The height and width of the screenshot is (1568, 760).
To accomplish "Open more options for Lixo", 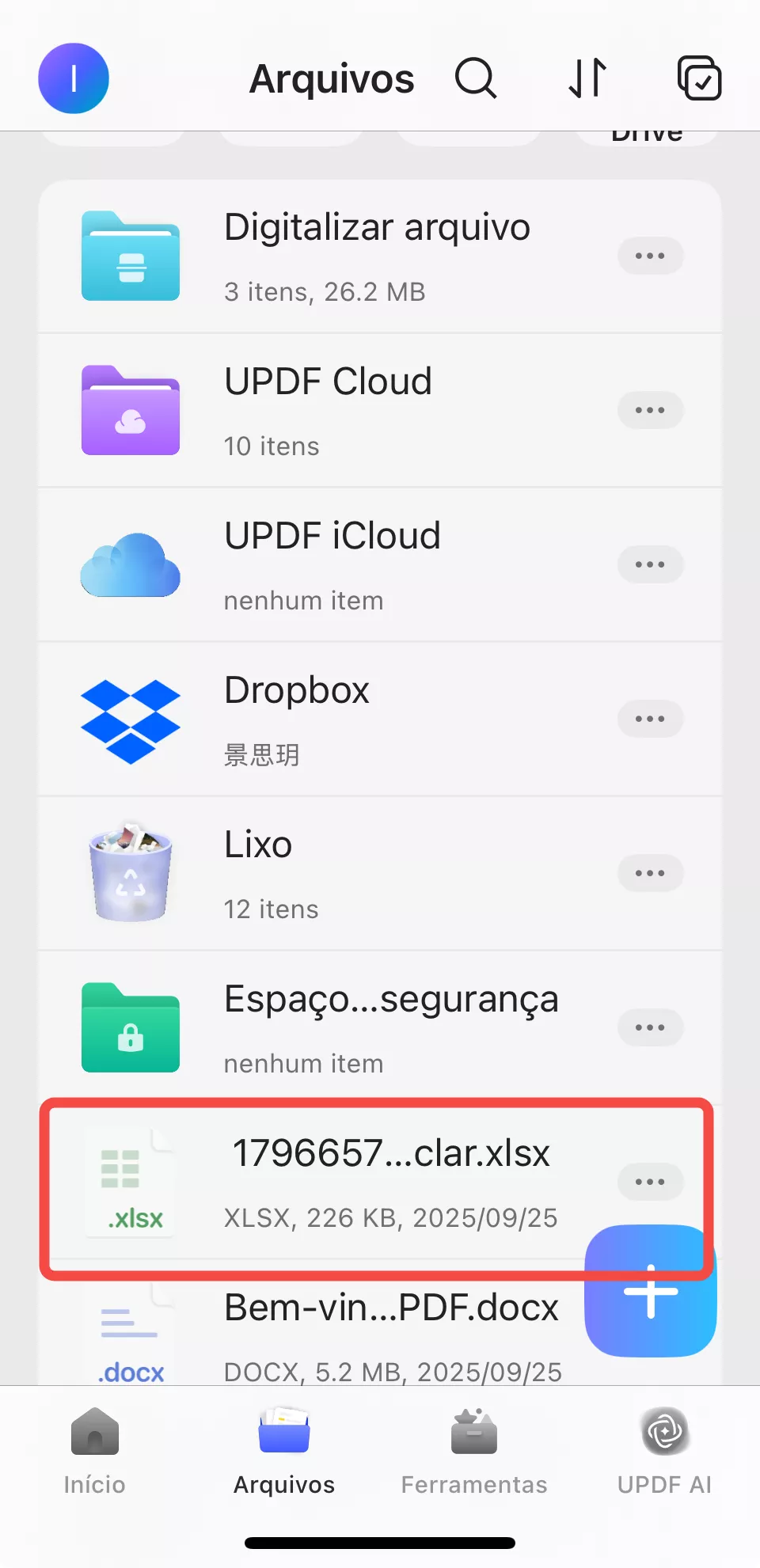I will pos(650,873).
